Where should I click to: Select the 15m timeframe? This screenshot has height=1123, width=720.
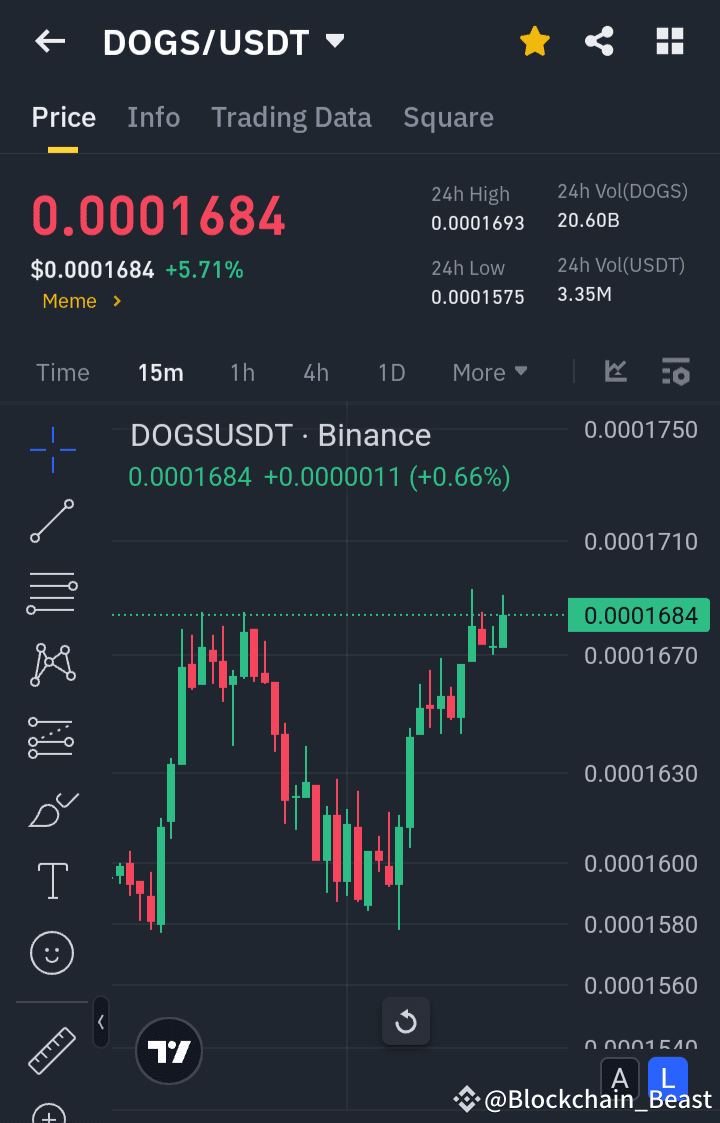point(161,371)
